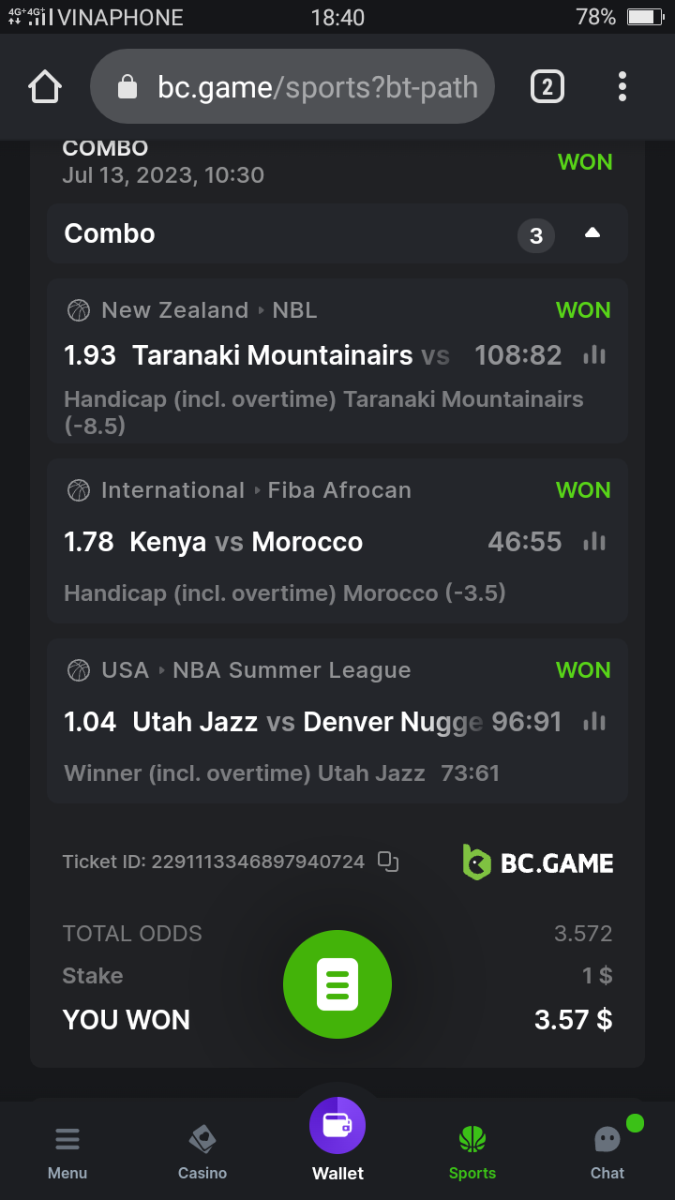Image resolution: width=675 pixels, height=1200 pixels.
Task: Go to the browser home page
Action: pyautogui.click(x=45, y=87)
